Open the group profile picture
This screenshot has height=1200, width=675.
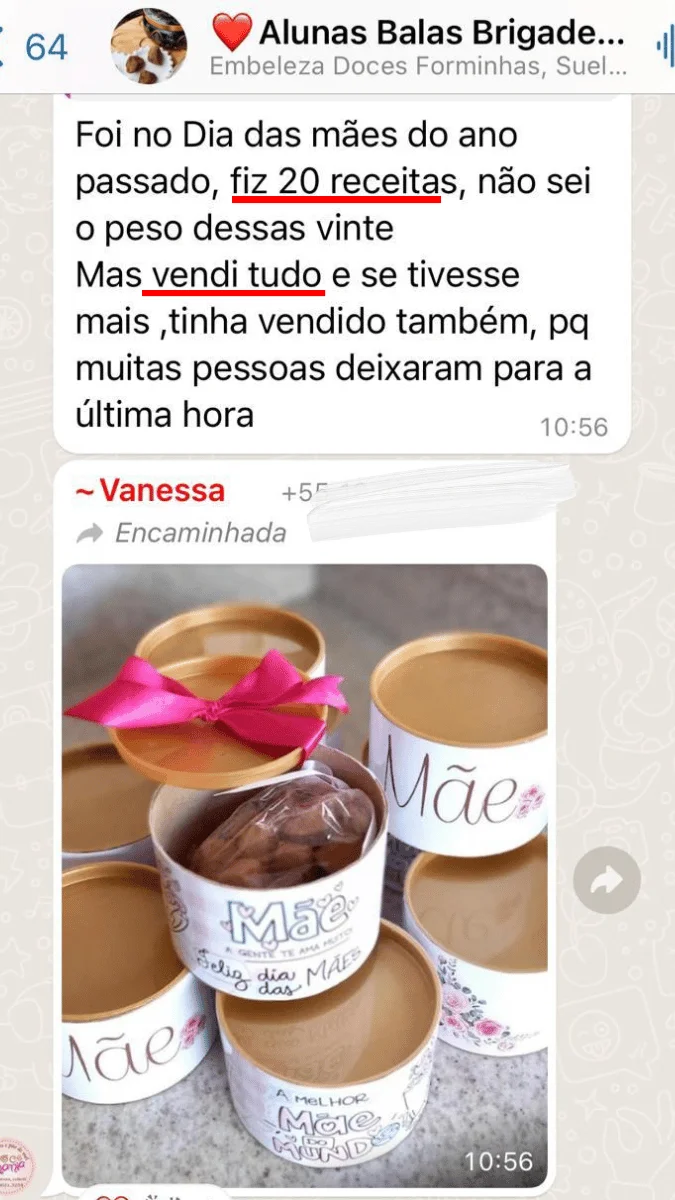click(x=149, y=46)
